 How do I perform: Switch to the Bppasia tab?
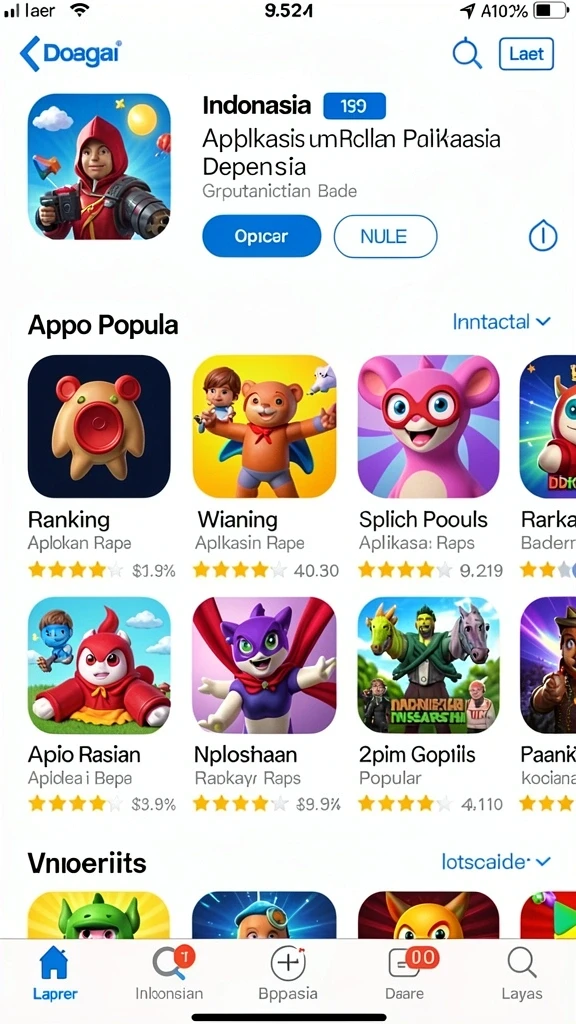click(288, 974)
